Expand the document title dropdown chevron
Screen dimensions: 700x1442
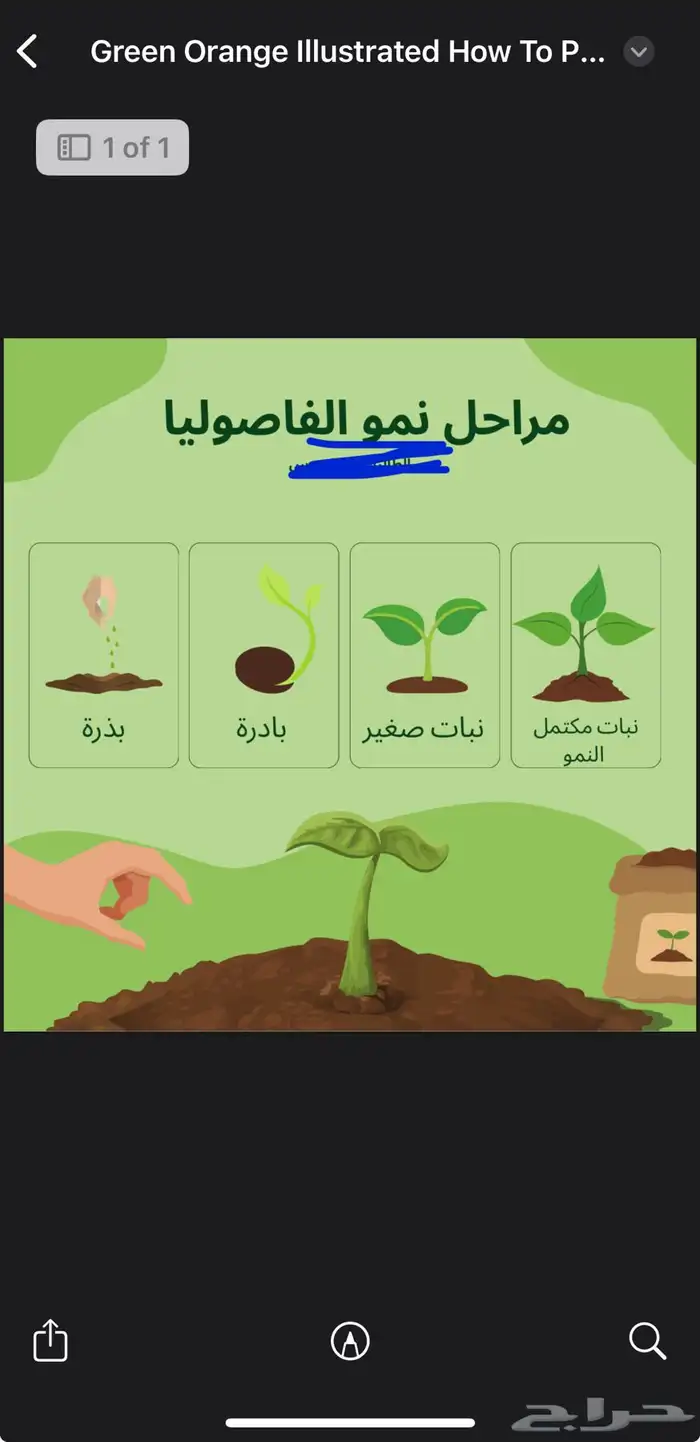[x=639, y=52]
